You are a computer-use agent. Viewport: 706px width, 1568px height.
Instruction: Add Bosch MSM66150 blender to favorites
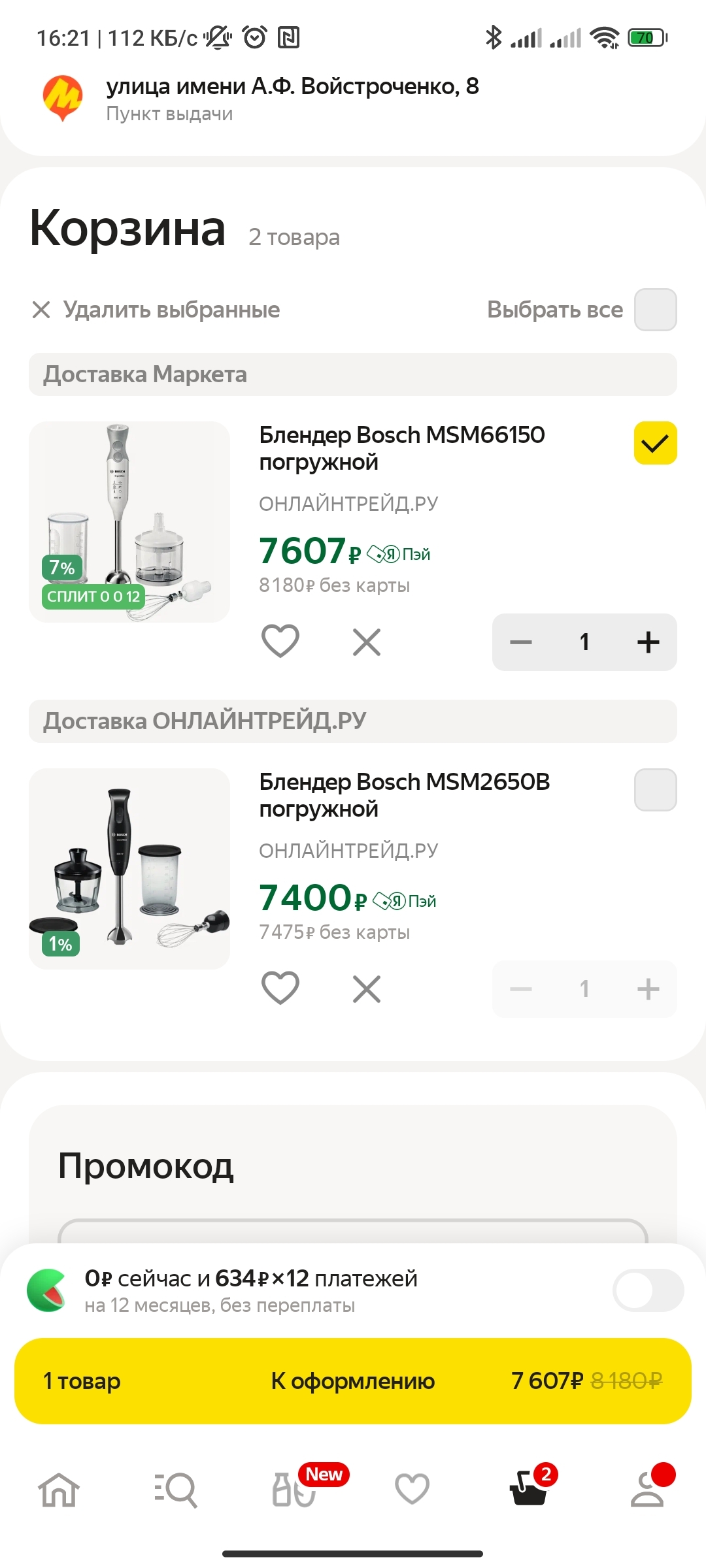click(280, 641)
